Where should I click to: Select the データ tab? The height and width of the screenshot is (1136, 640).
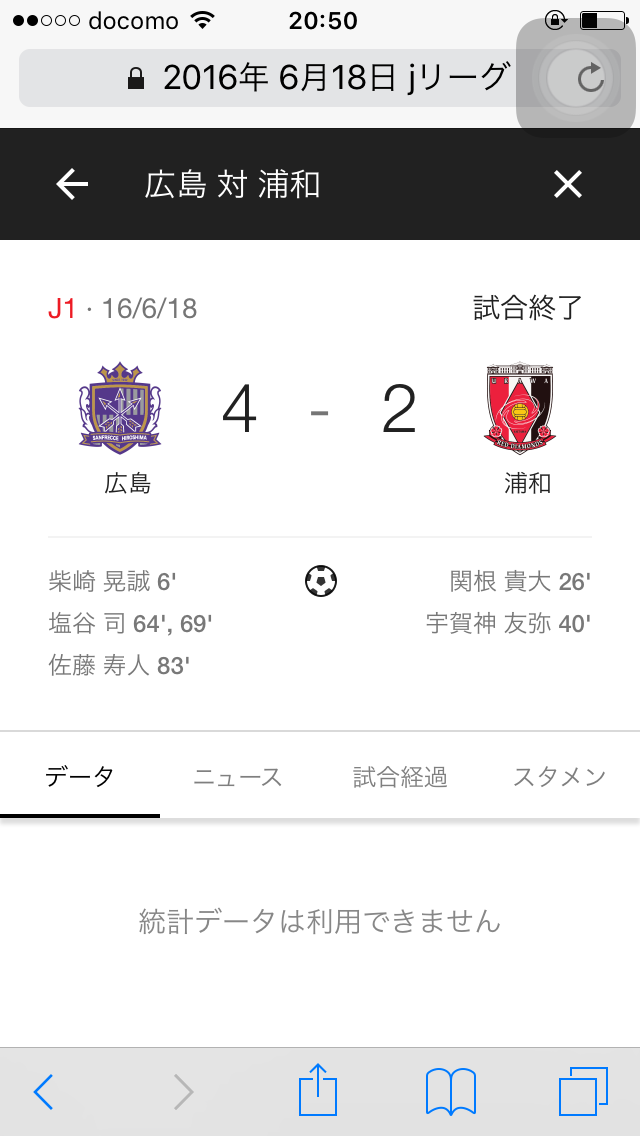(x=80, y=777)
